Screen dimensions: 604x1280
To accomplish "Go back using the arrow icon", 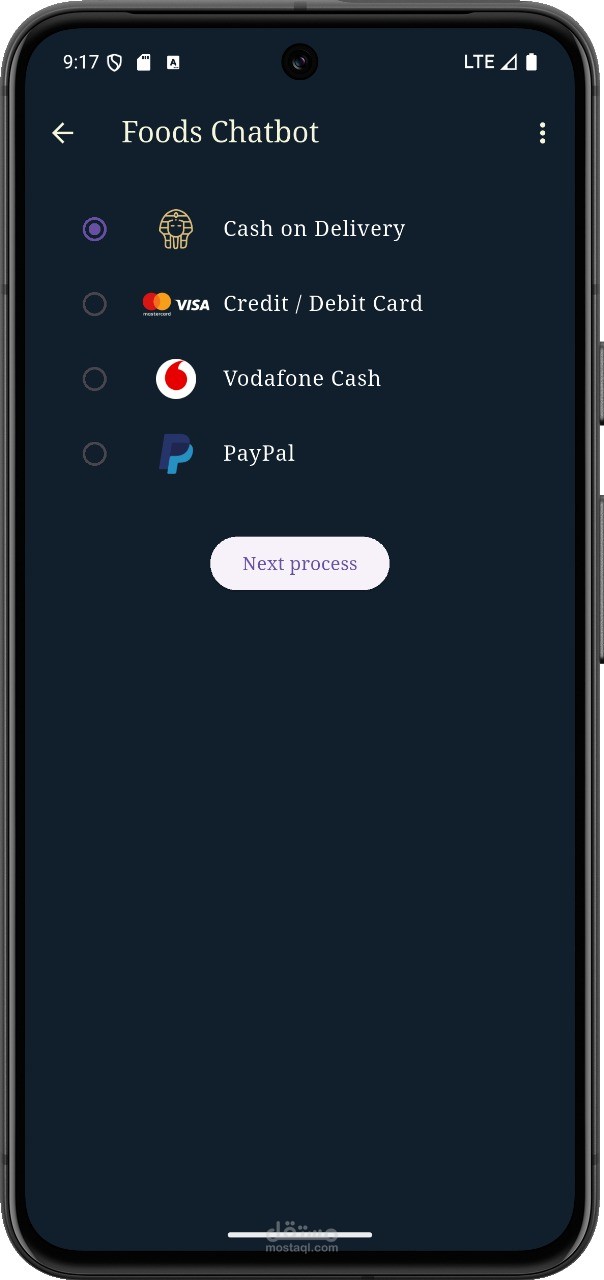I will [x=63, y=133].
